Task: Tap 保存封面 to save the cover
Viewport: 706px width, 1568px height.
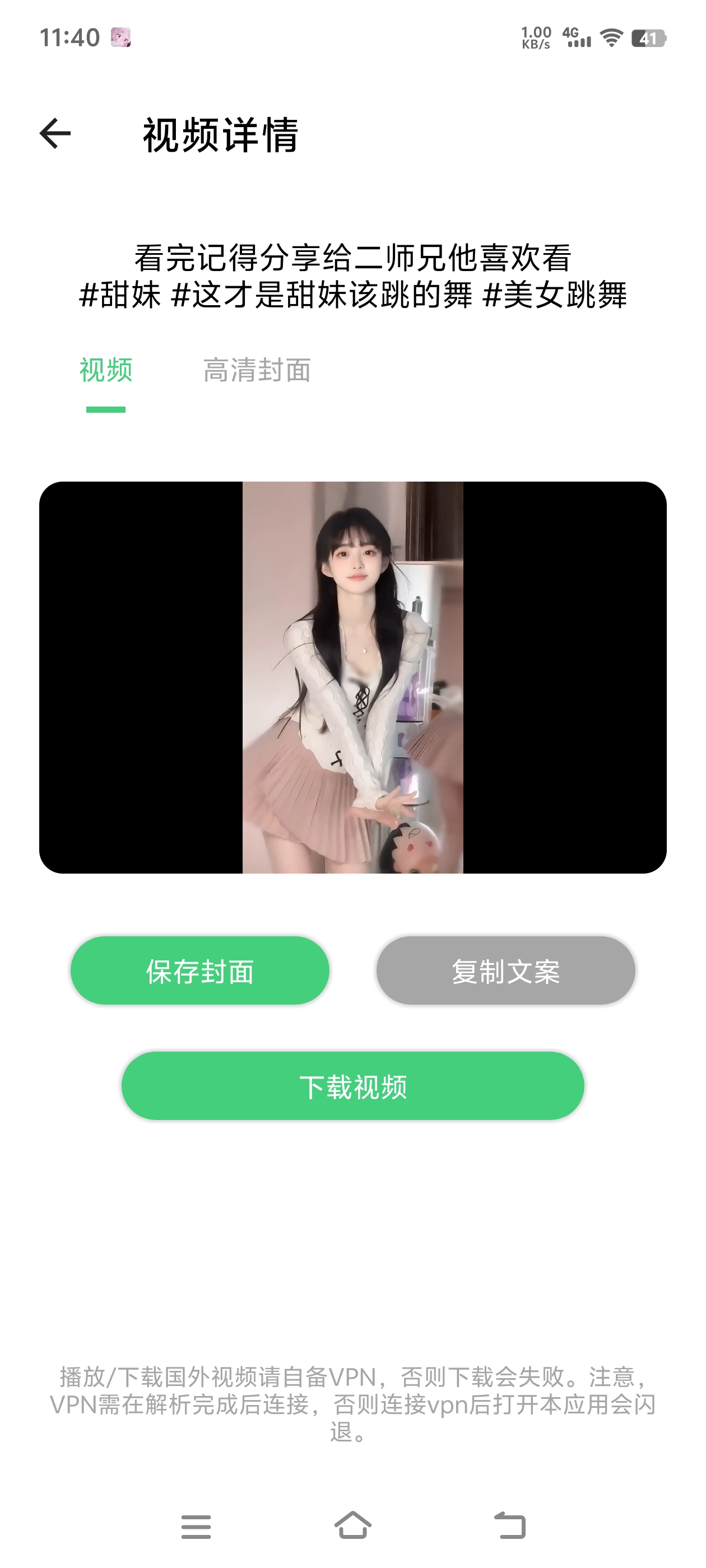Action: coord(200,971)
